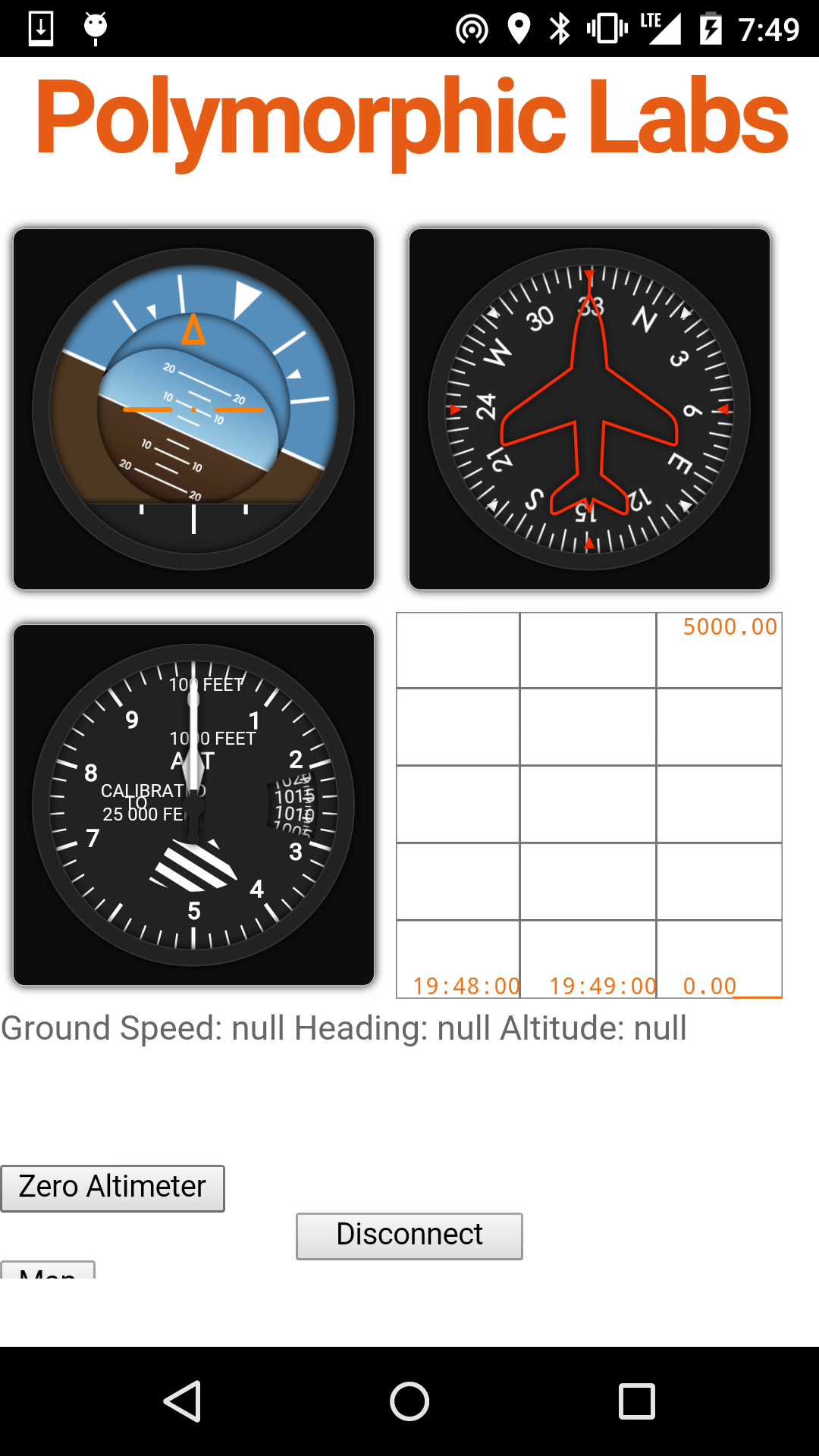
Task: Open the partially visible Map button
Action: tap(48, 1269)
